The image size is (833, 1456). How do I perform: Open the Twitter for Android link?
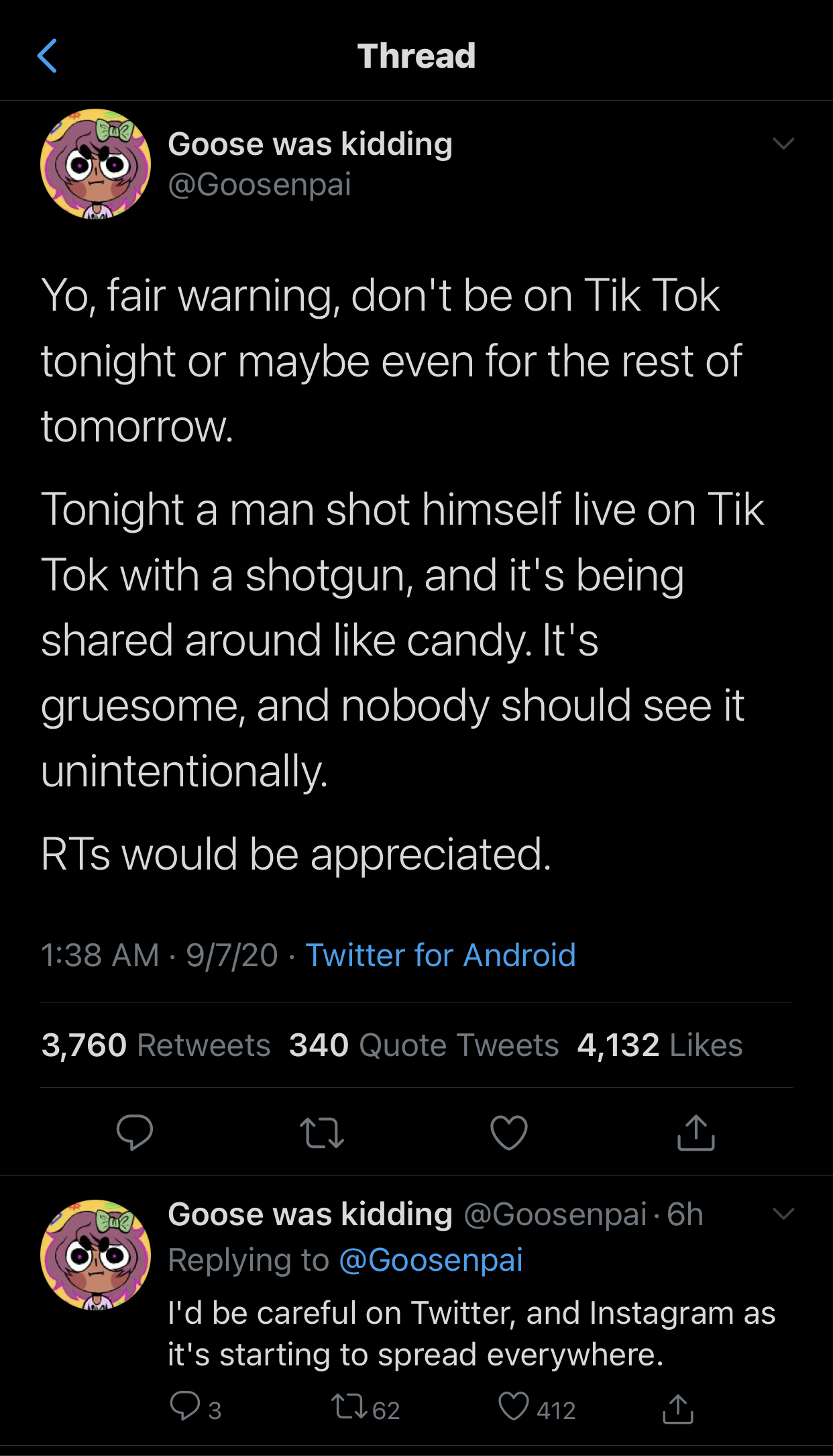tap(440, 955)
